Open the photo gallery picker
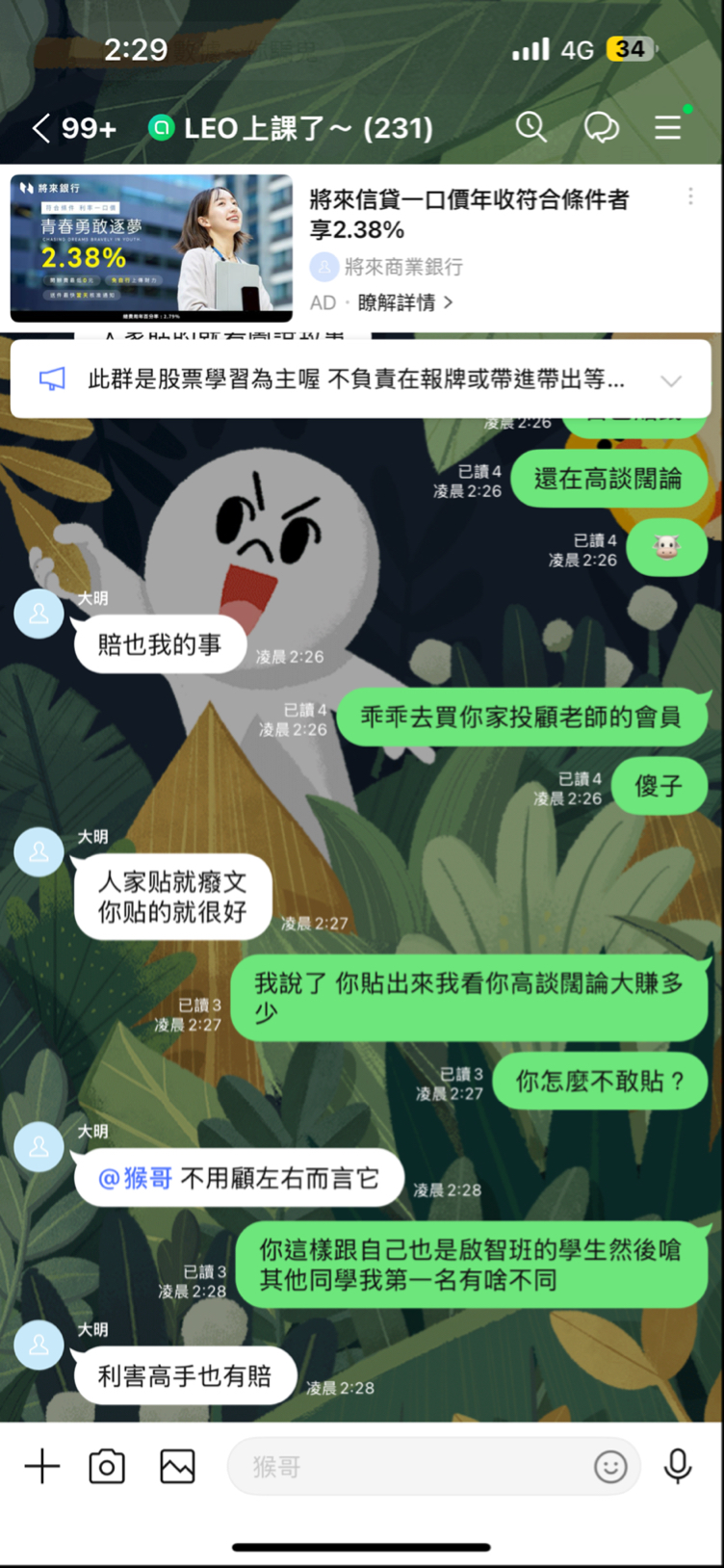The width and height of the screenshot is (724, 1568). pyautogui.click(x=177, y=1466)
